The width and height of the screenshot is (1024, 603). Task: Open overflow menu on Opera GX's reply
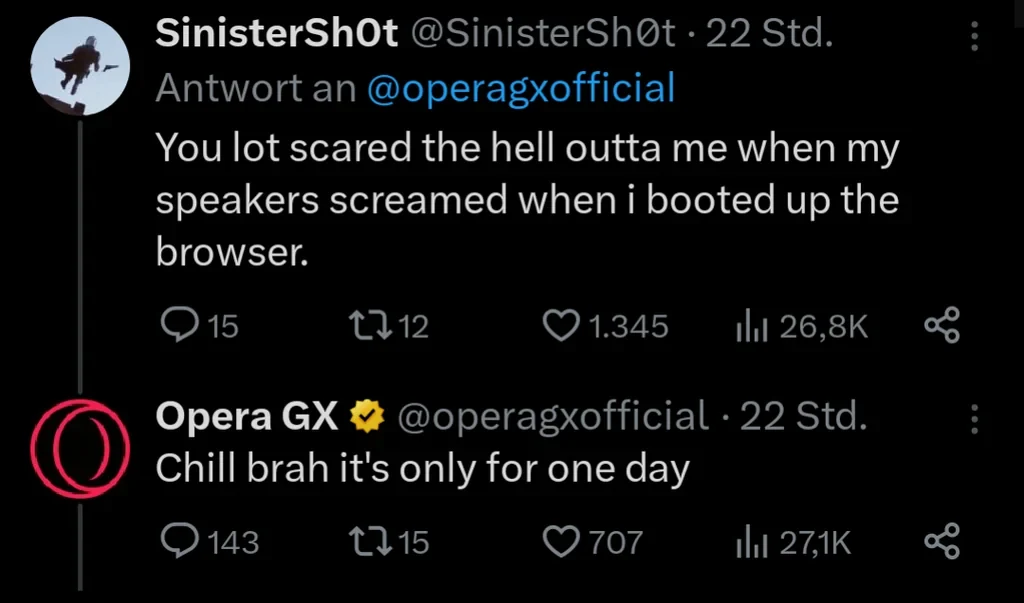[x=976, y=417]
